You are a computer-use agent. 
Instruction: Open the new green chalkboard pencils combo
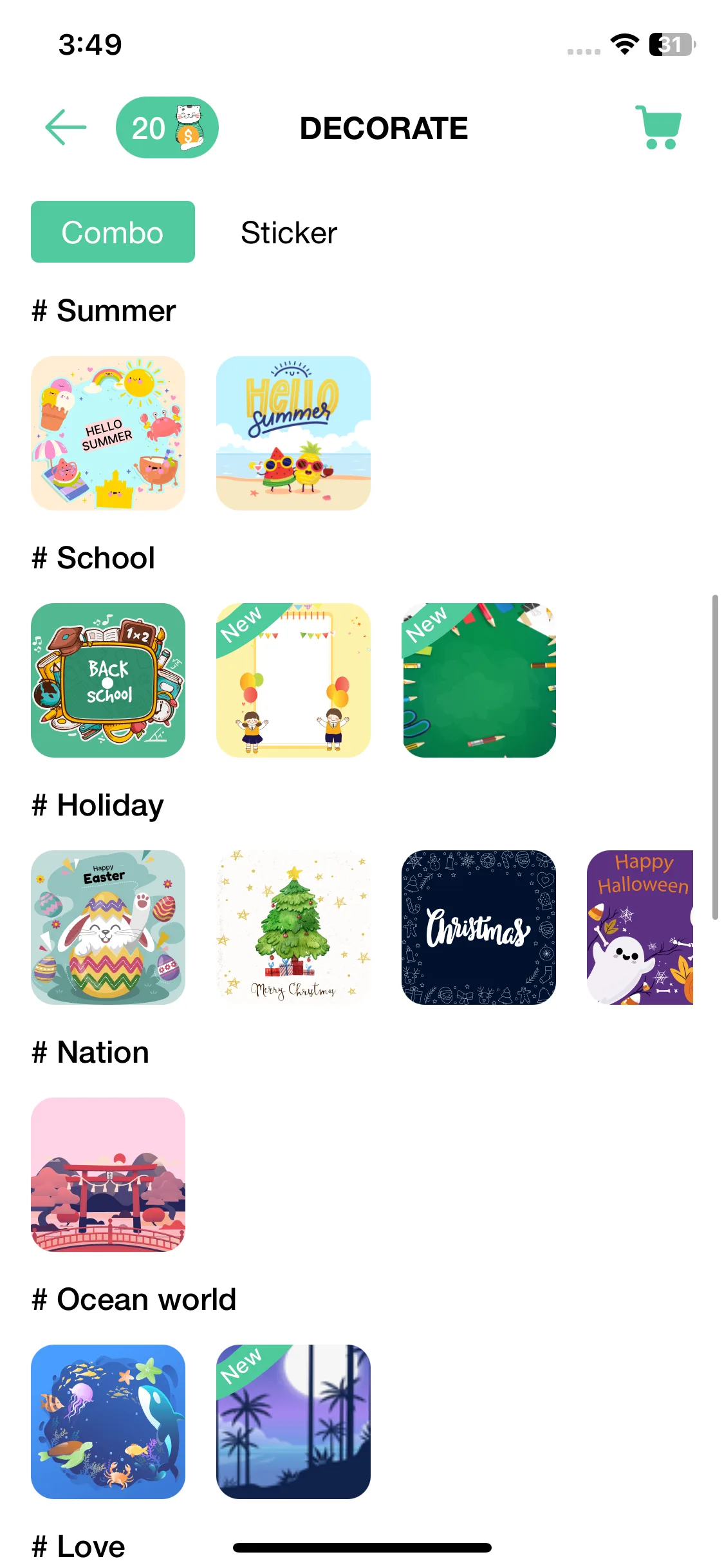479,680
